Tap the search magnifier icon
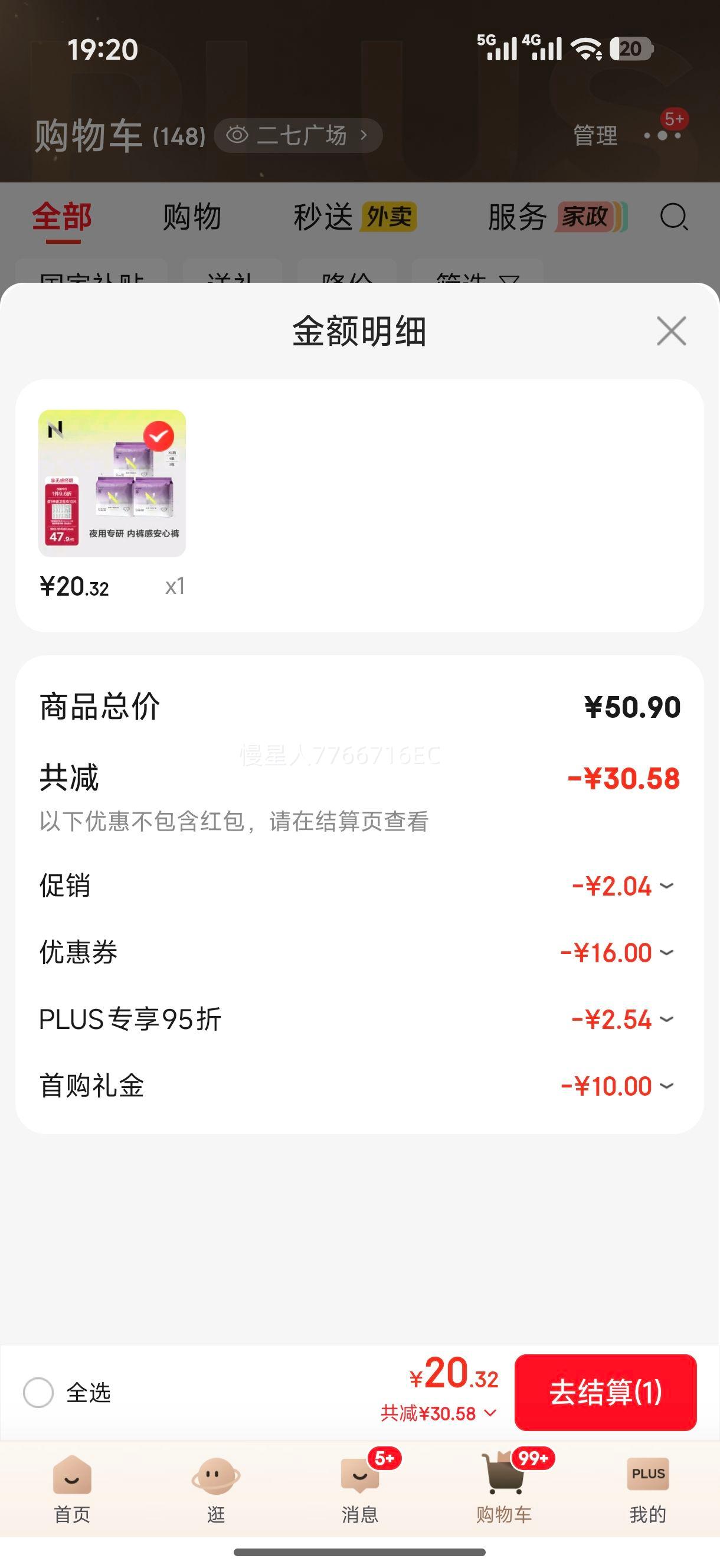720x1568 pixels. [672, 218]
